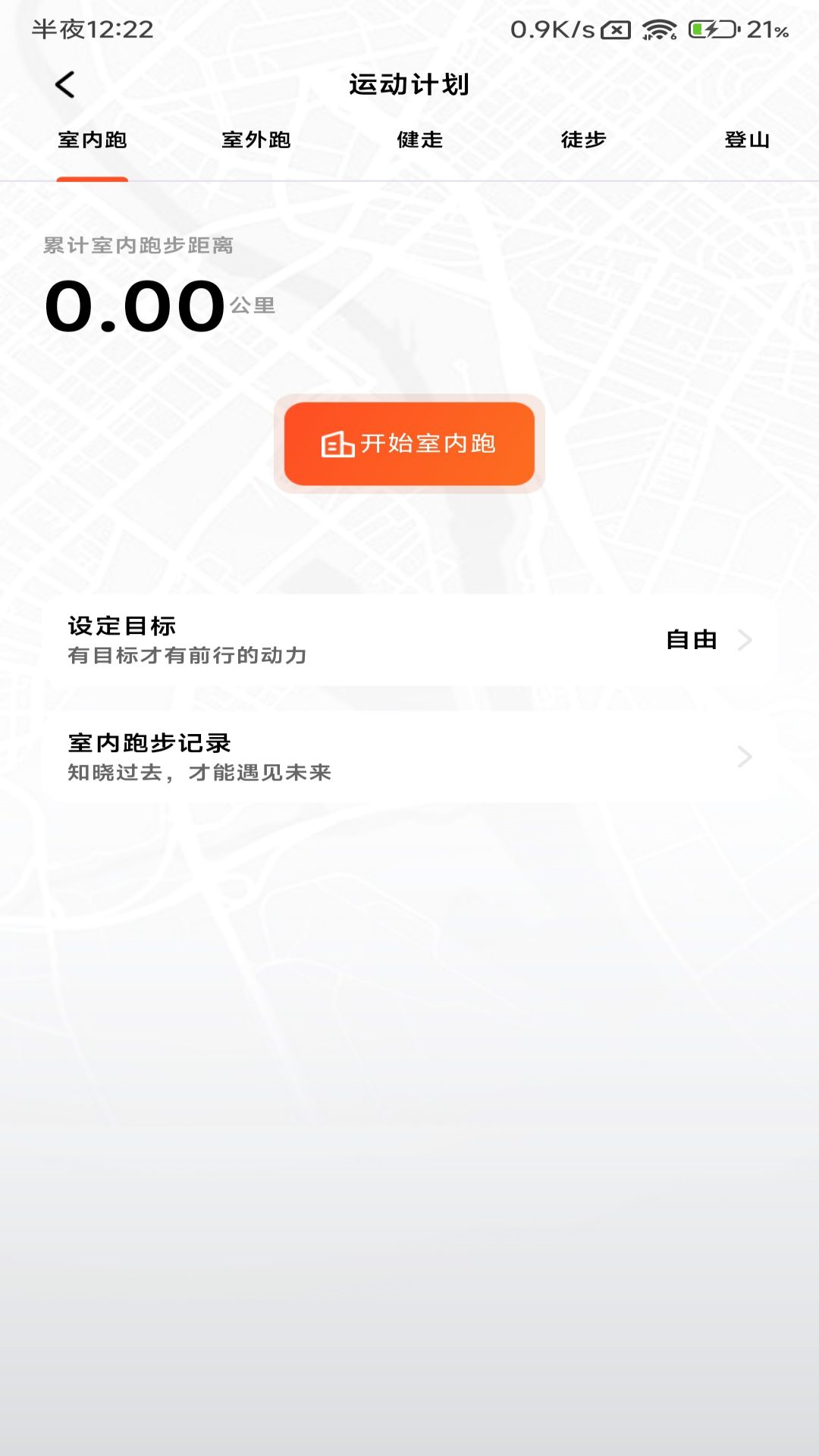Switch to the 室外跑 tab

(256, 140)
